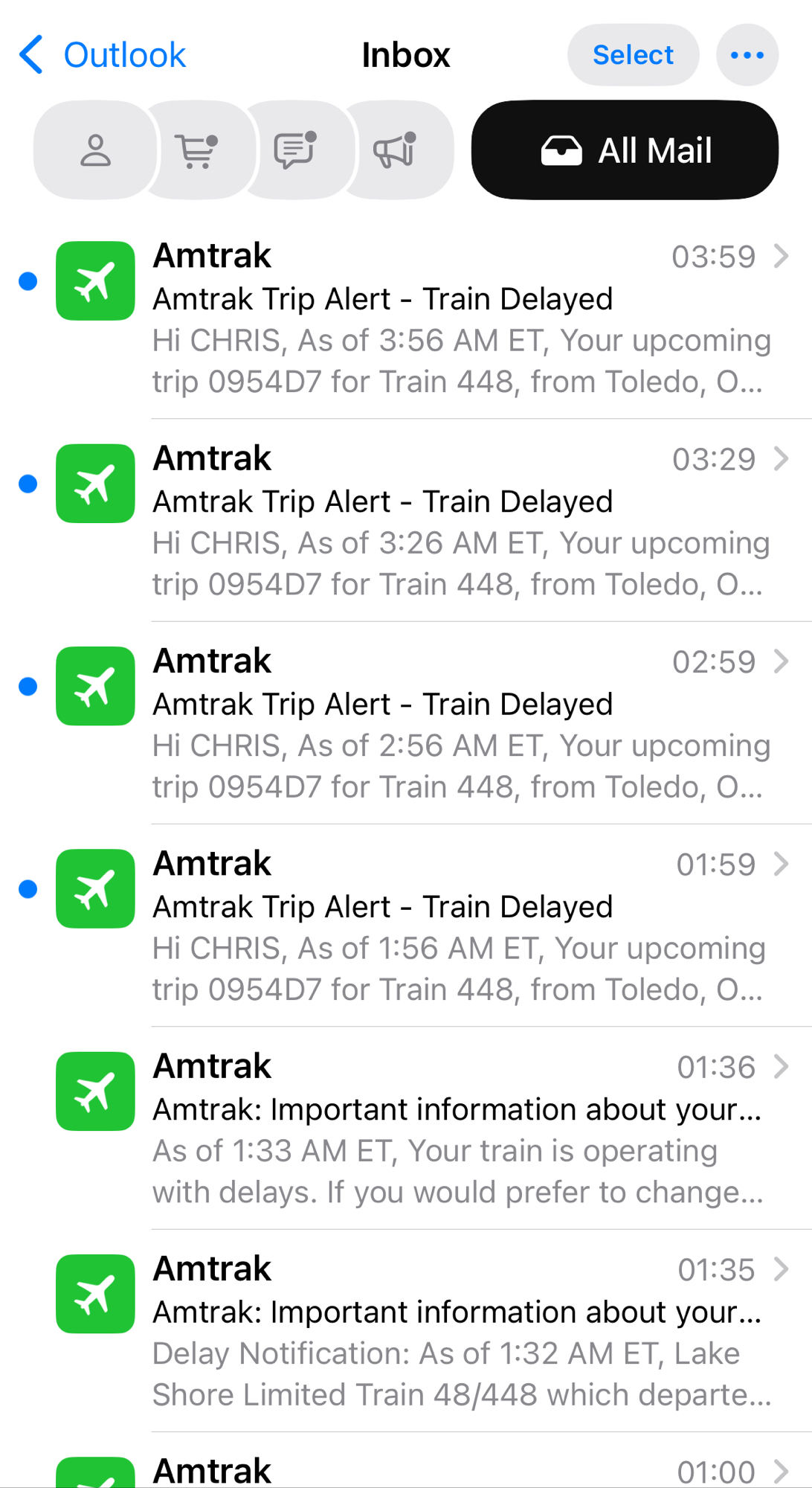The height and width of the screenshot is (1488, 812).
Task: Switch to the Transactions cart category
Action: (196, 150)
